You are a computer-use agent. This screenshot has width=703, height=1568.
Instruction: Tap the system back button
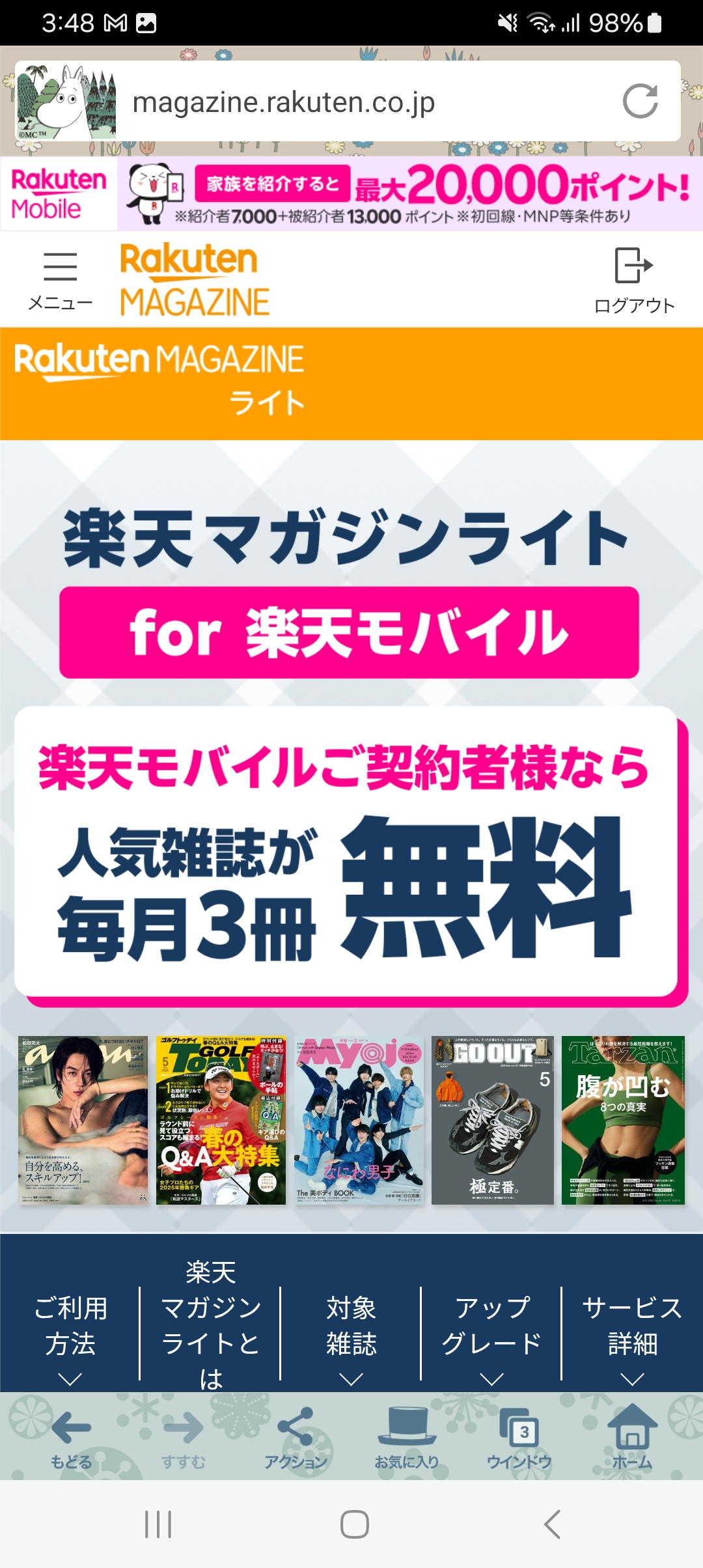pyautogui.click(x=552, y=1524)
